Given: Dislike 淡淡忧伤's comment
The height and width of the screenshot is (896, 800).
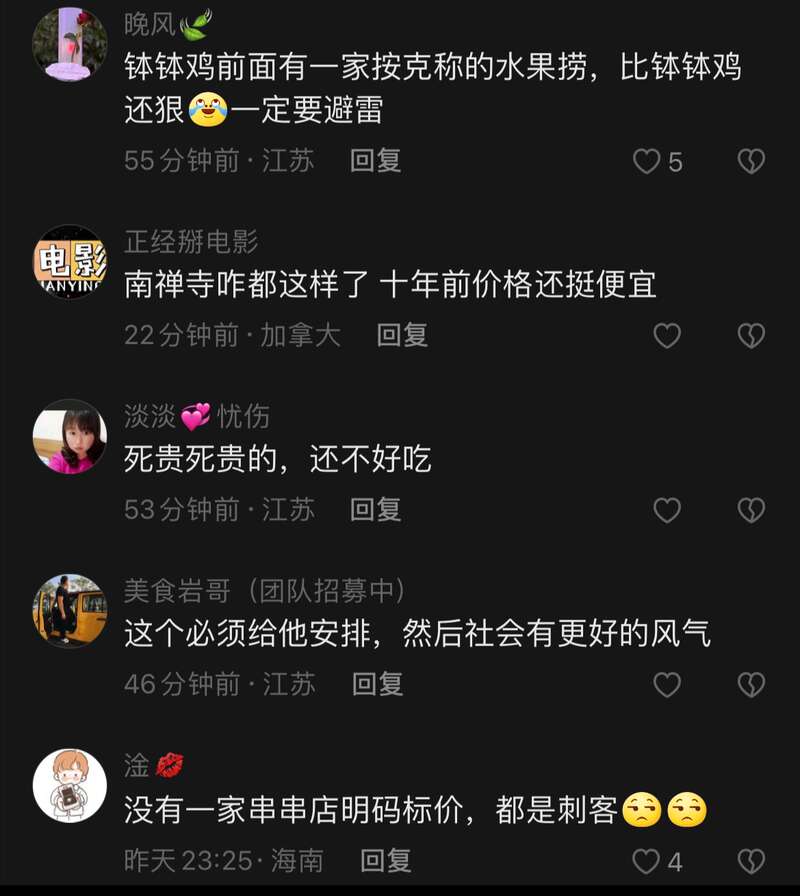Looking at the screenshot, I should [x=751, y=510].
